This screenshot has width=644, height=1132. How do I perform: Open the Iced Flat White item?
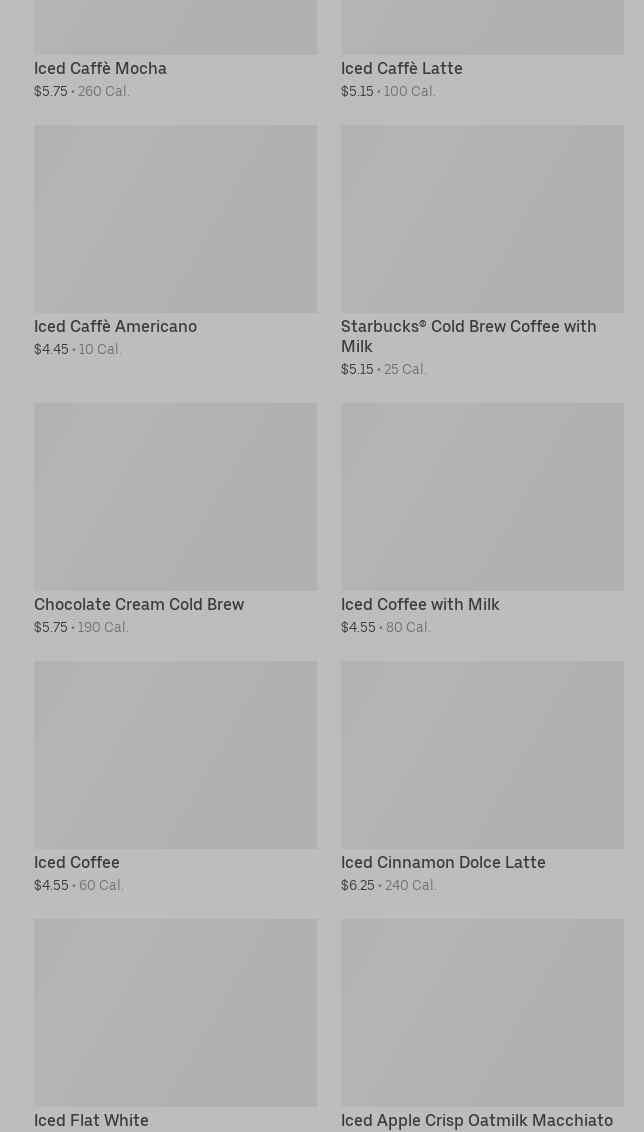[x=175, y=1013]
